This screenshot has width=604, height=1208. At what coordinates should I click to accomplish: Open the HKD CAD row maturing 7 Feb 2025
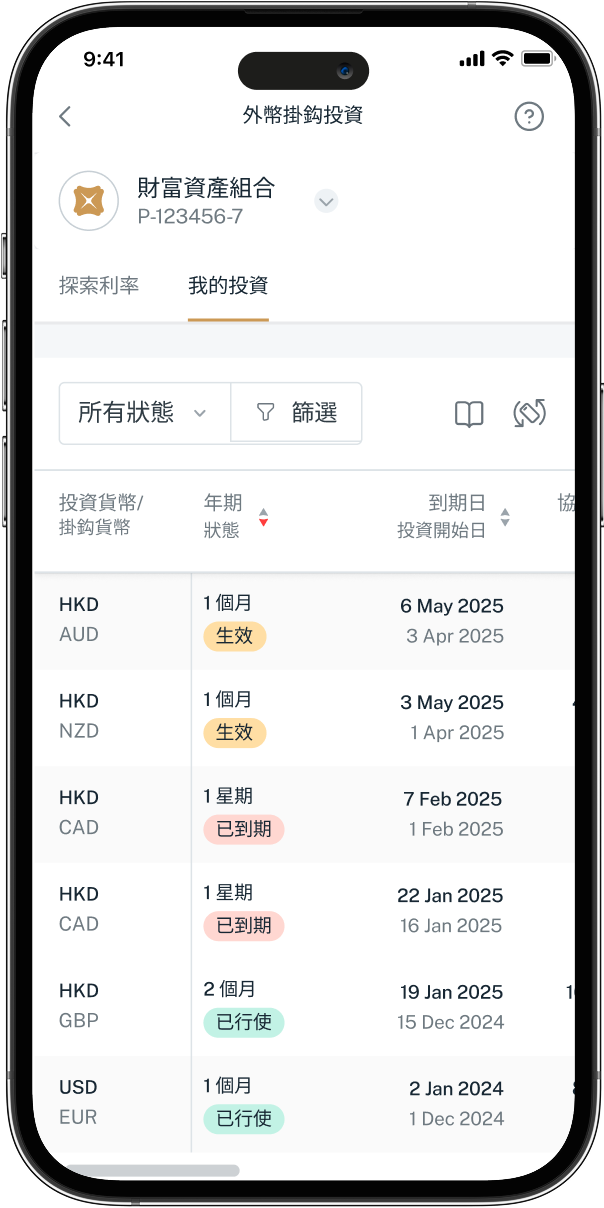(300, 814)
